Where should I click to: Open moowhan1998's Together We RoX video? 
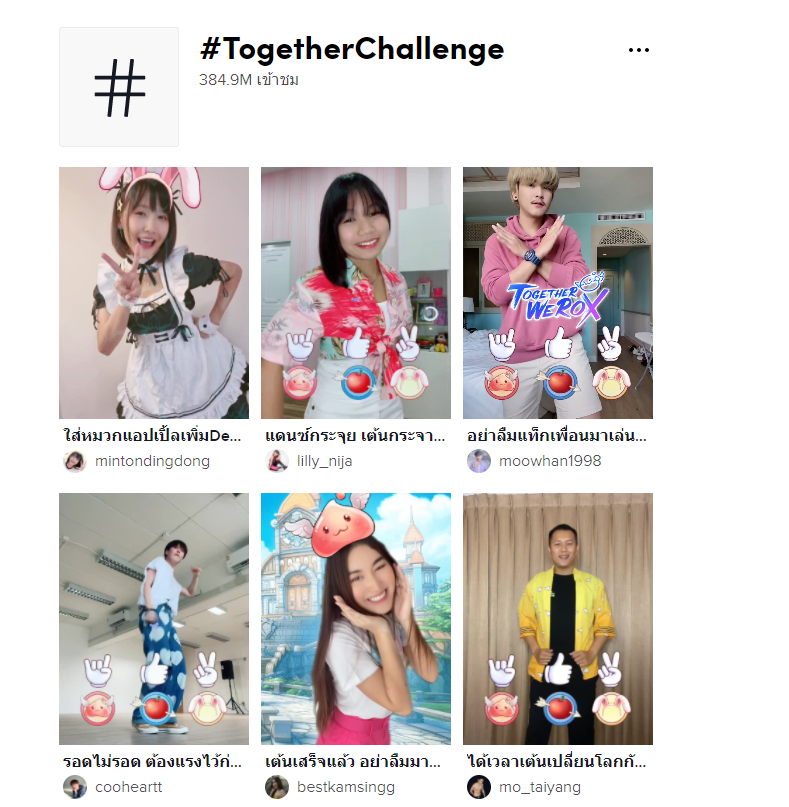557,292
